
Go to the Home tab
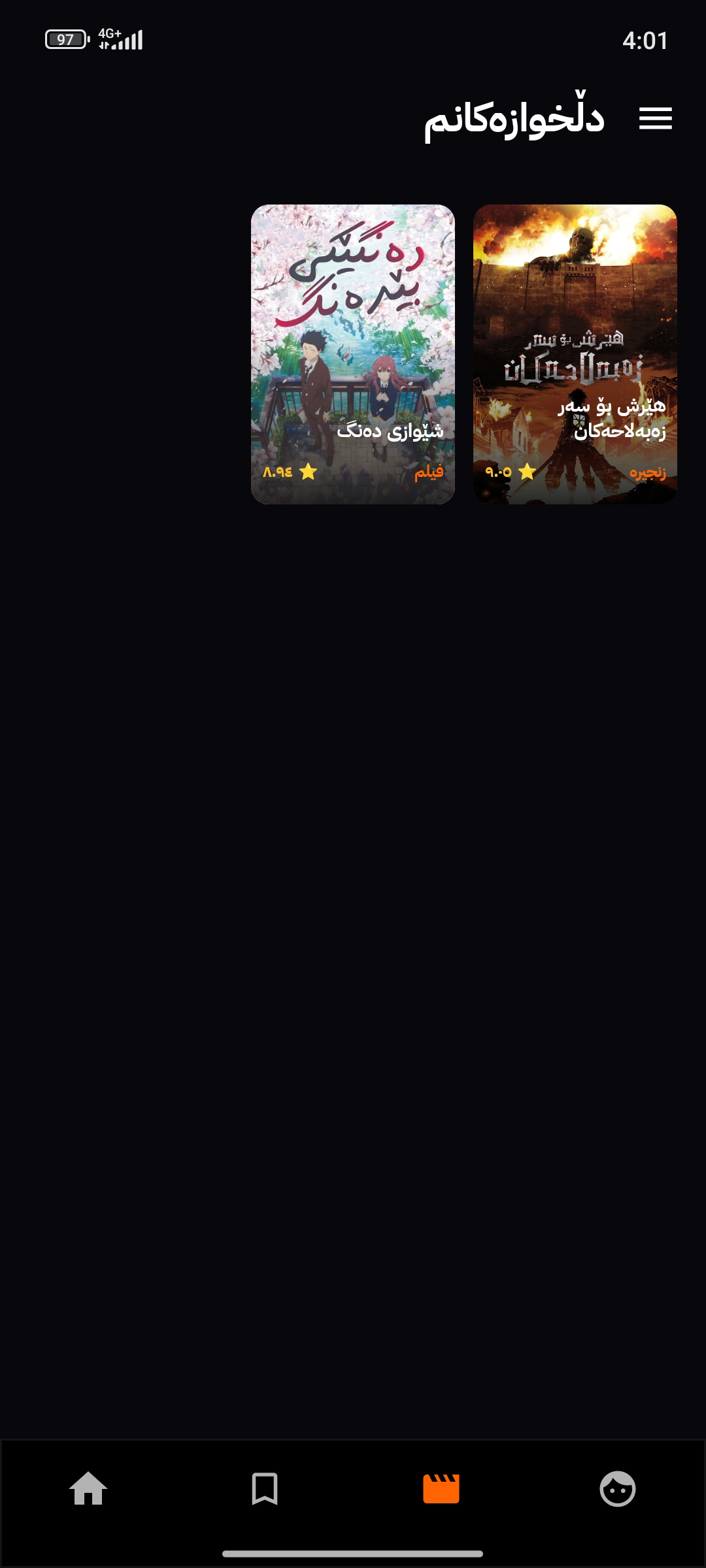coord(88,1489)
